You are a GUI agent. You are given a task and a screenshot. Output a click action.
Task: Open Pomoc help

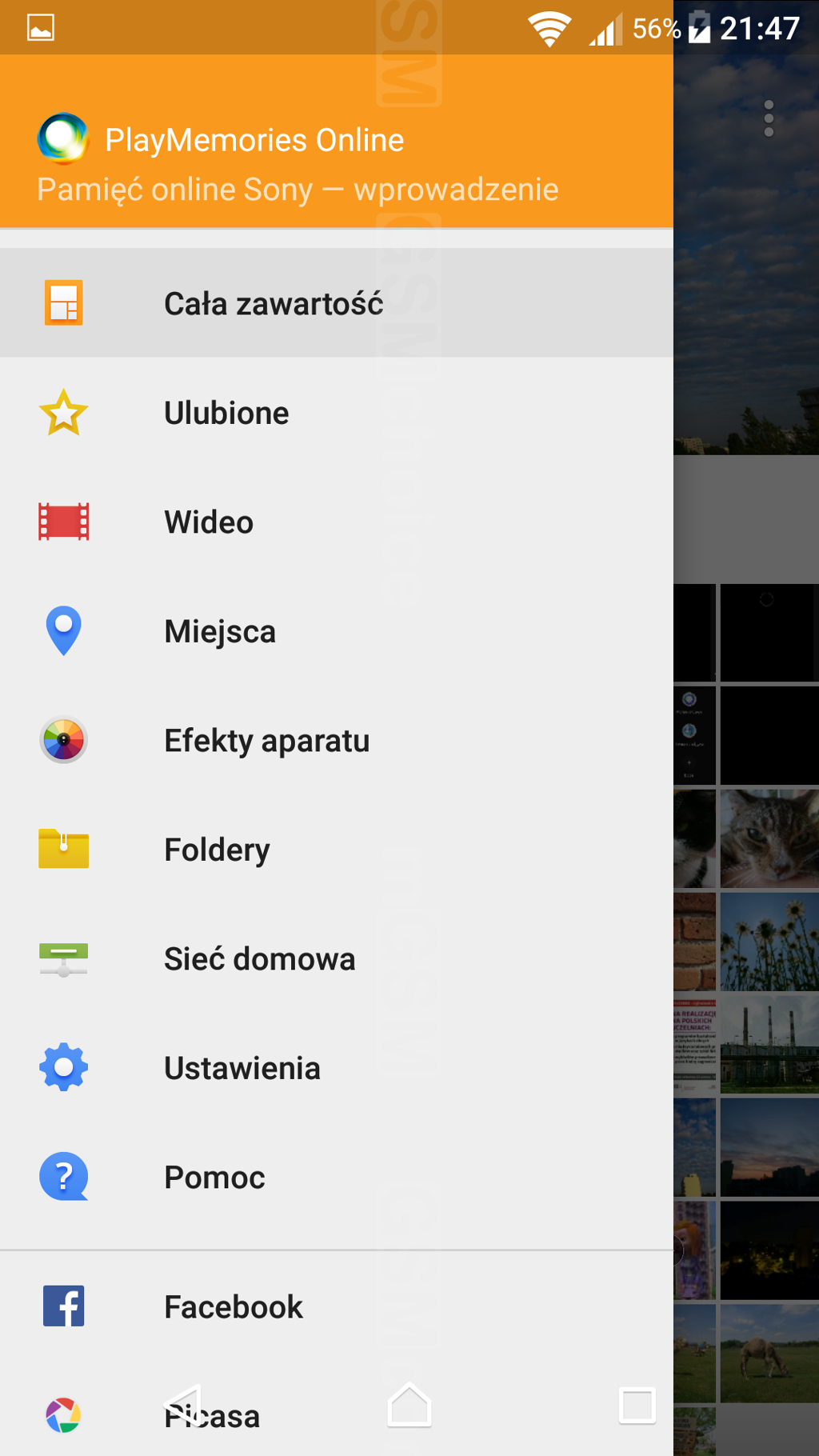[336, 1177]
